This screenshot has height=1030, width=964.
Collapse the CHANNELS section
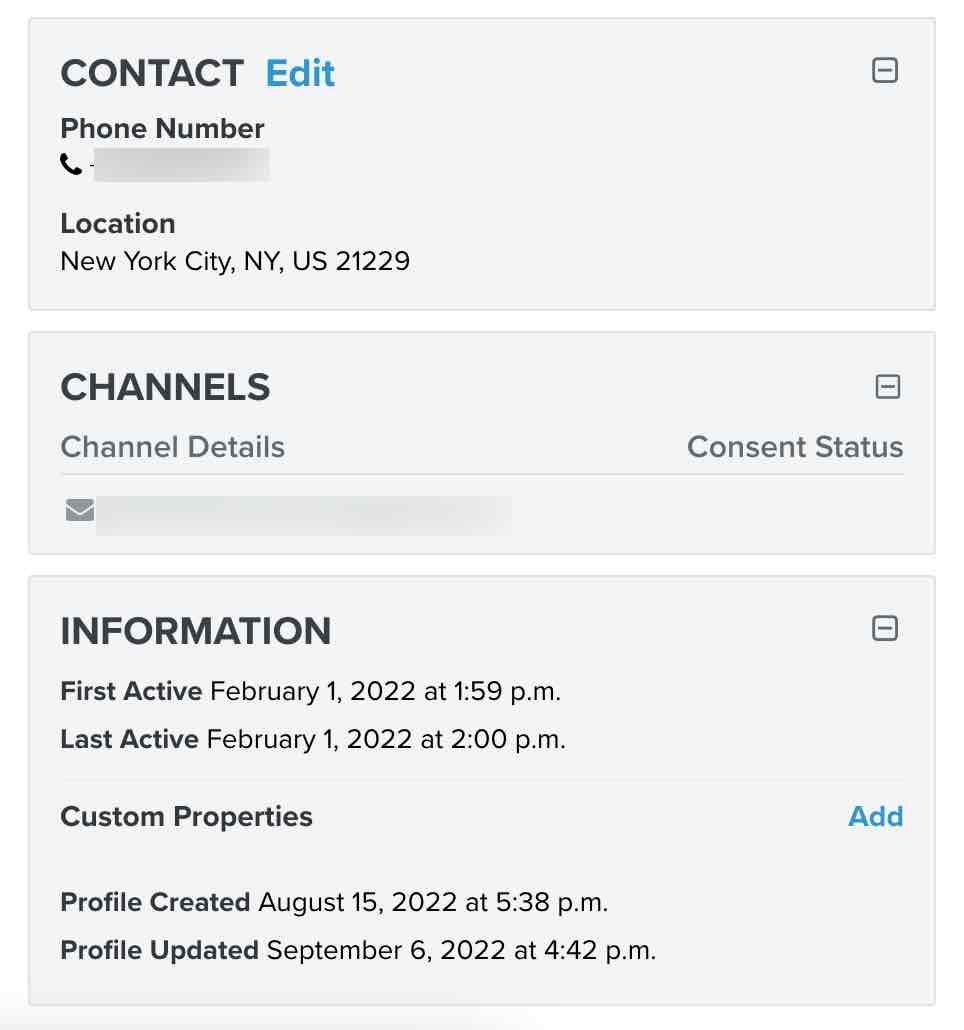886,386
